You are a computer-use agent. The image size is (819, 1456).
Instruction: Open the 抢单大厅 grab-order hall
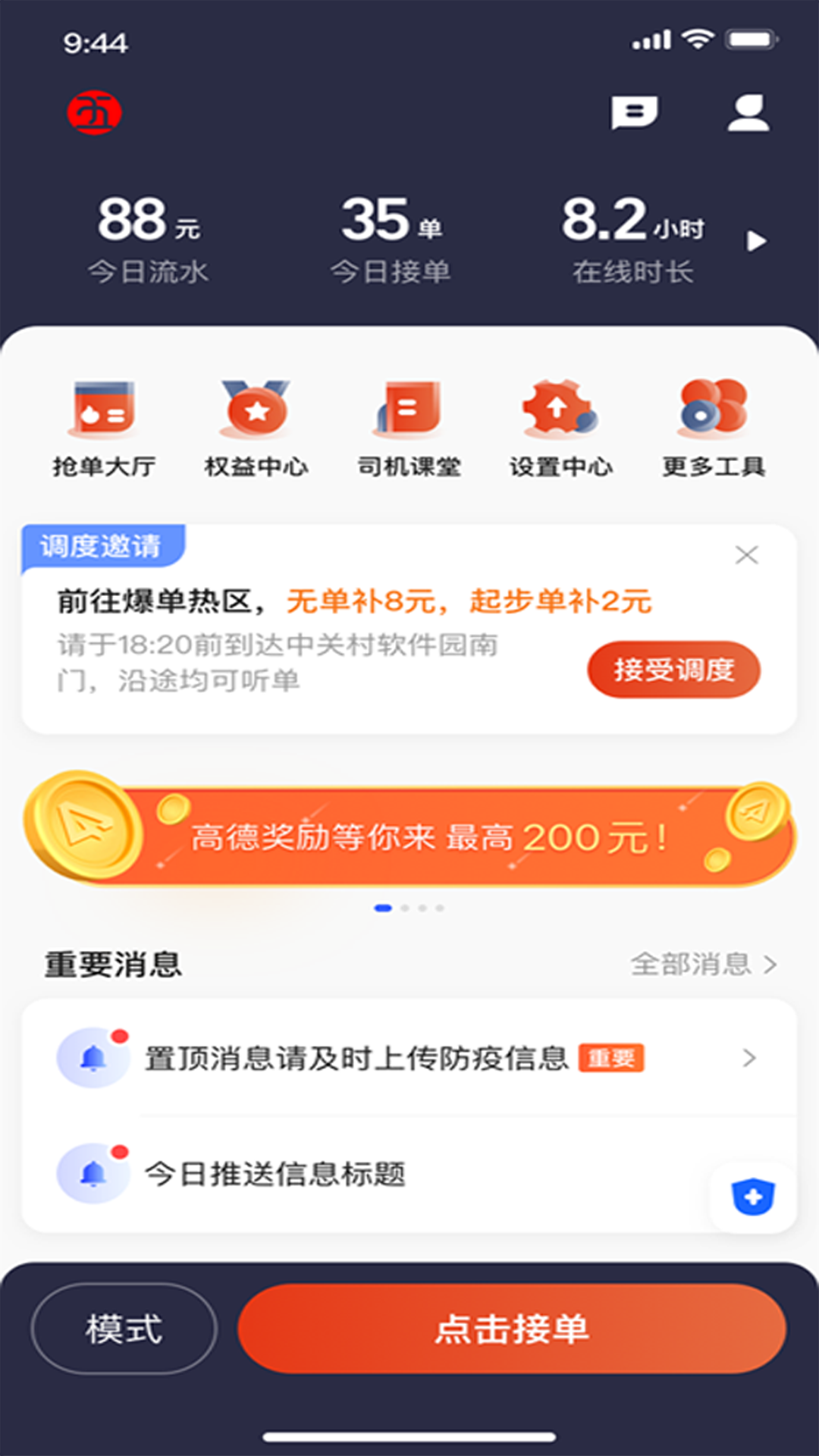[x=105, y=425]
